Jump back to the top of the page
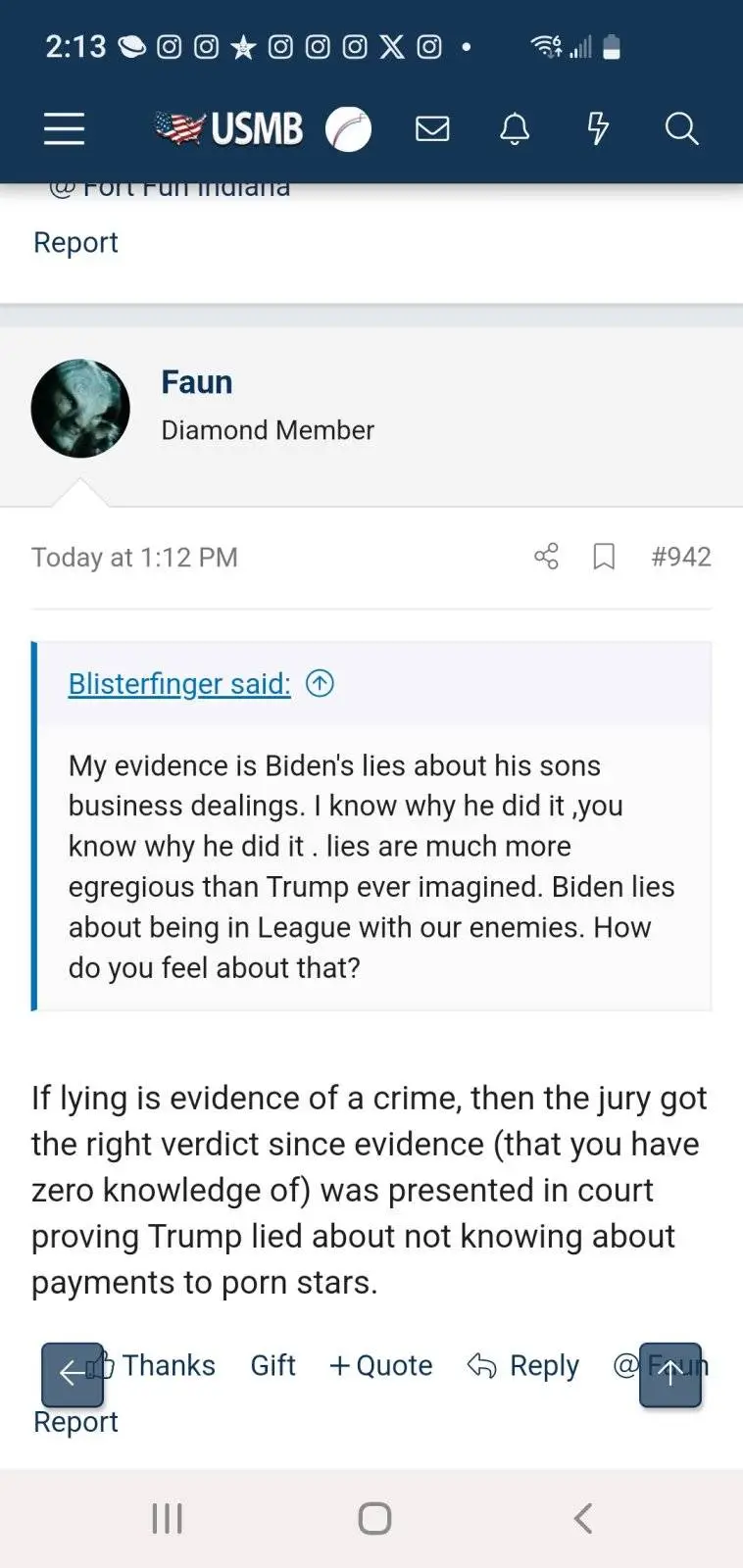Screen dimensions: 743x1568 point(670,1374)
